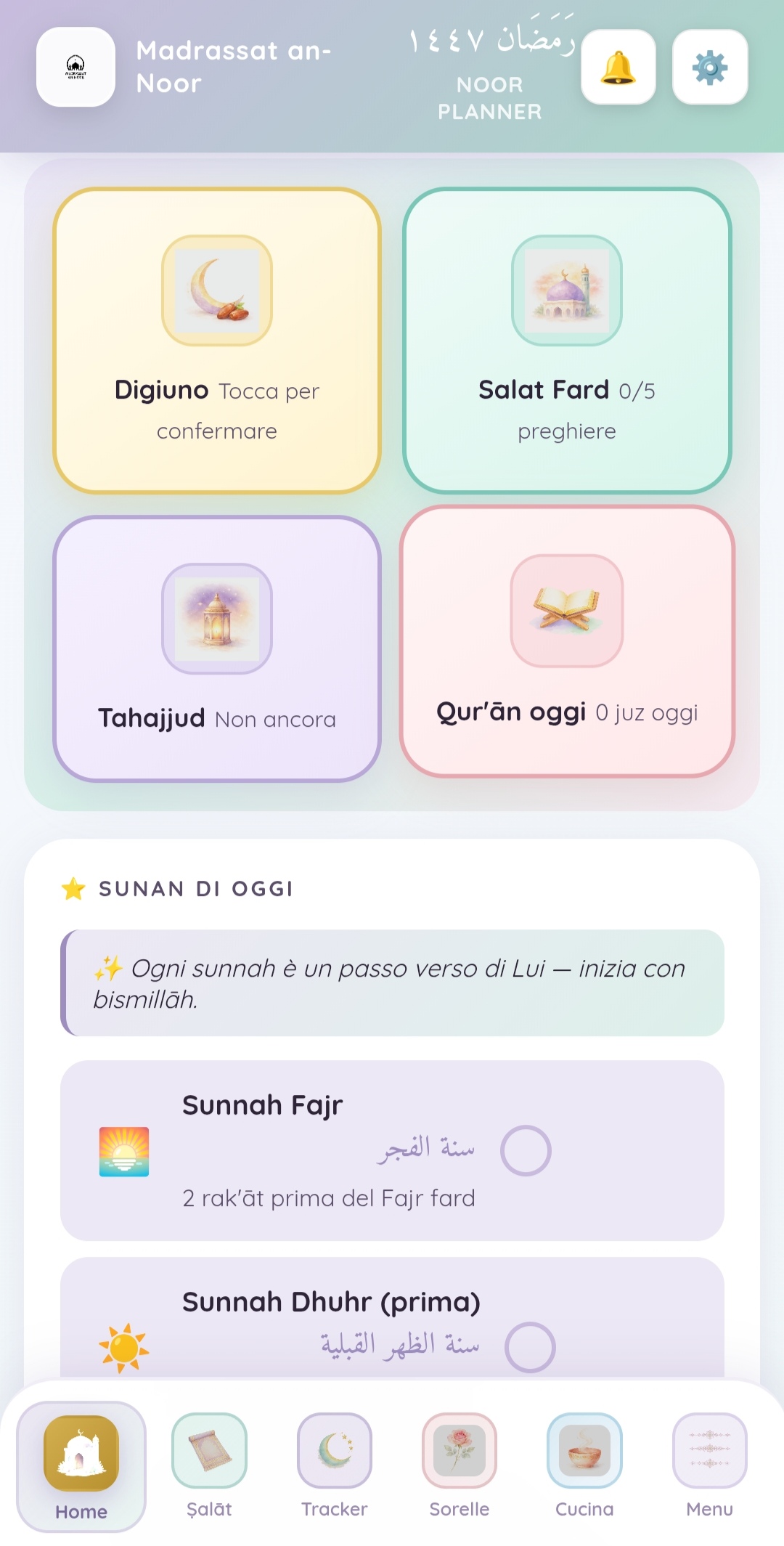
Task: Check off Sunnah Dhuhr (prima)
Action: tap(531, 1347)
